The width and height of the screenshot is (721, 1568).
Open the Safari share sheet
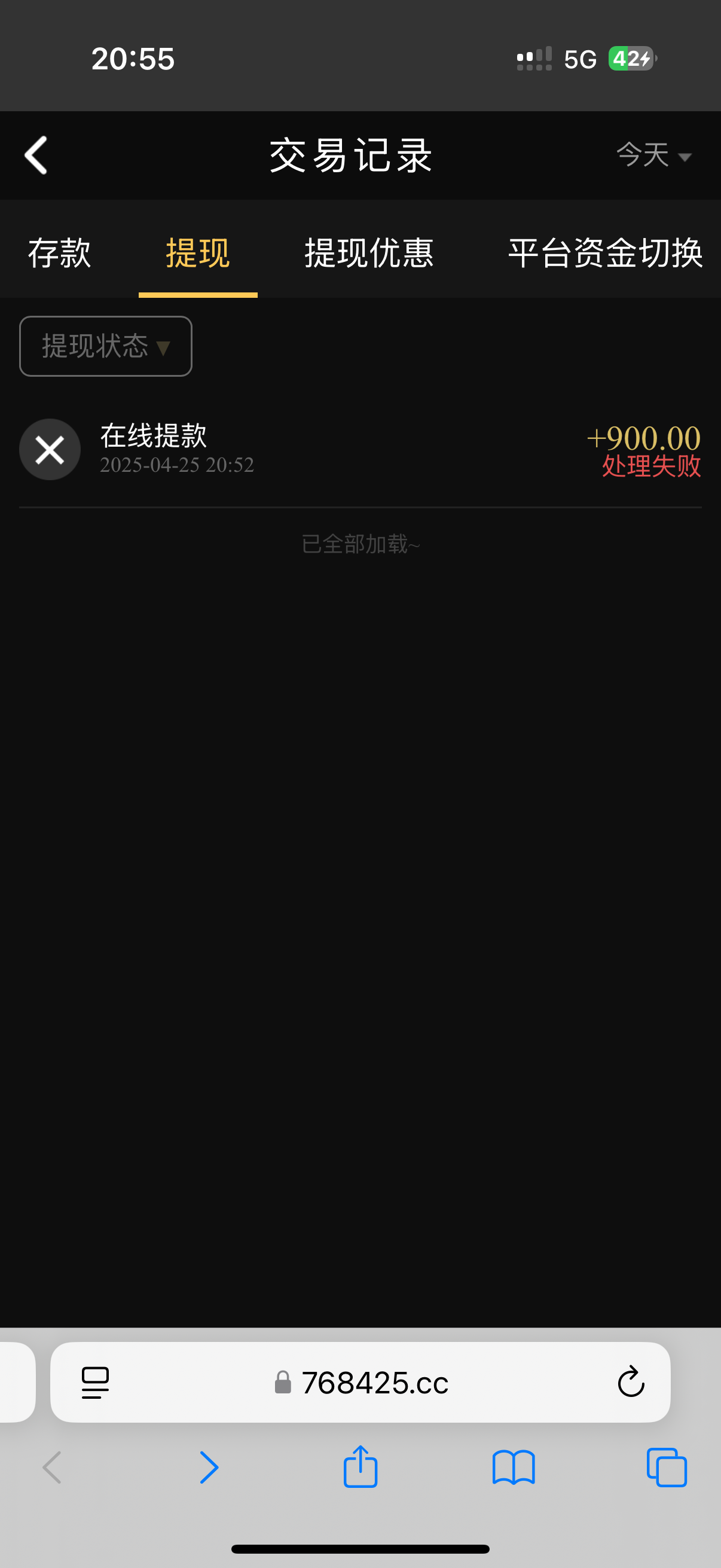click(x=360, y=1467)
